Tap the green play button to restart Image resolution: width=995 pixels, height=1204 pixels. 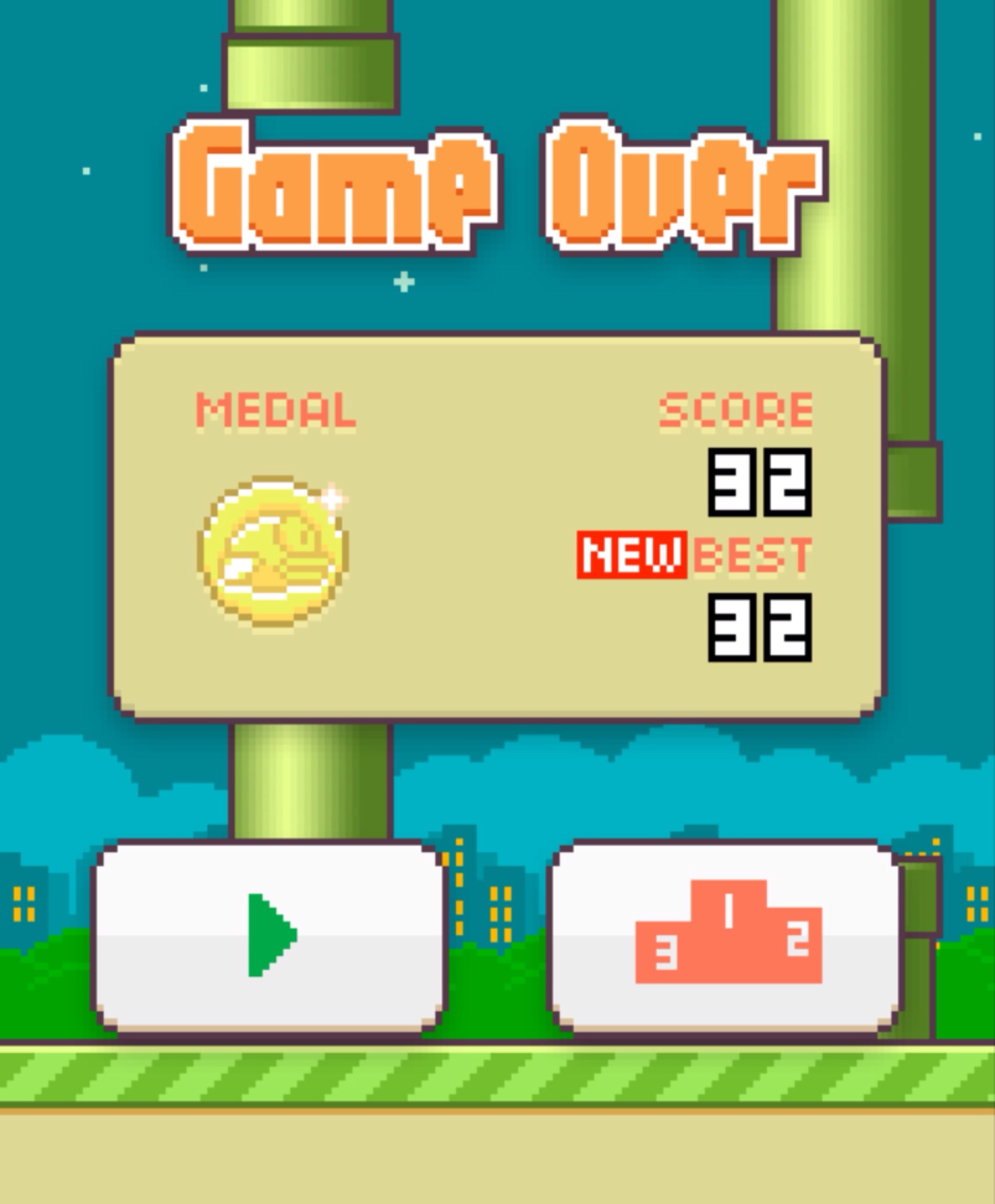tap(269, 935)
